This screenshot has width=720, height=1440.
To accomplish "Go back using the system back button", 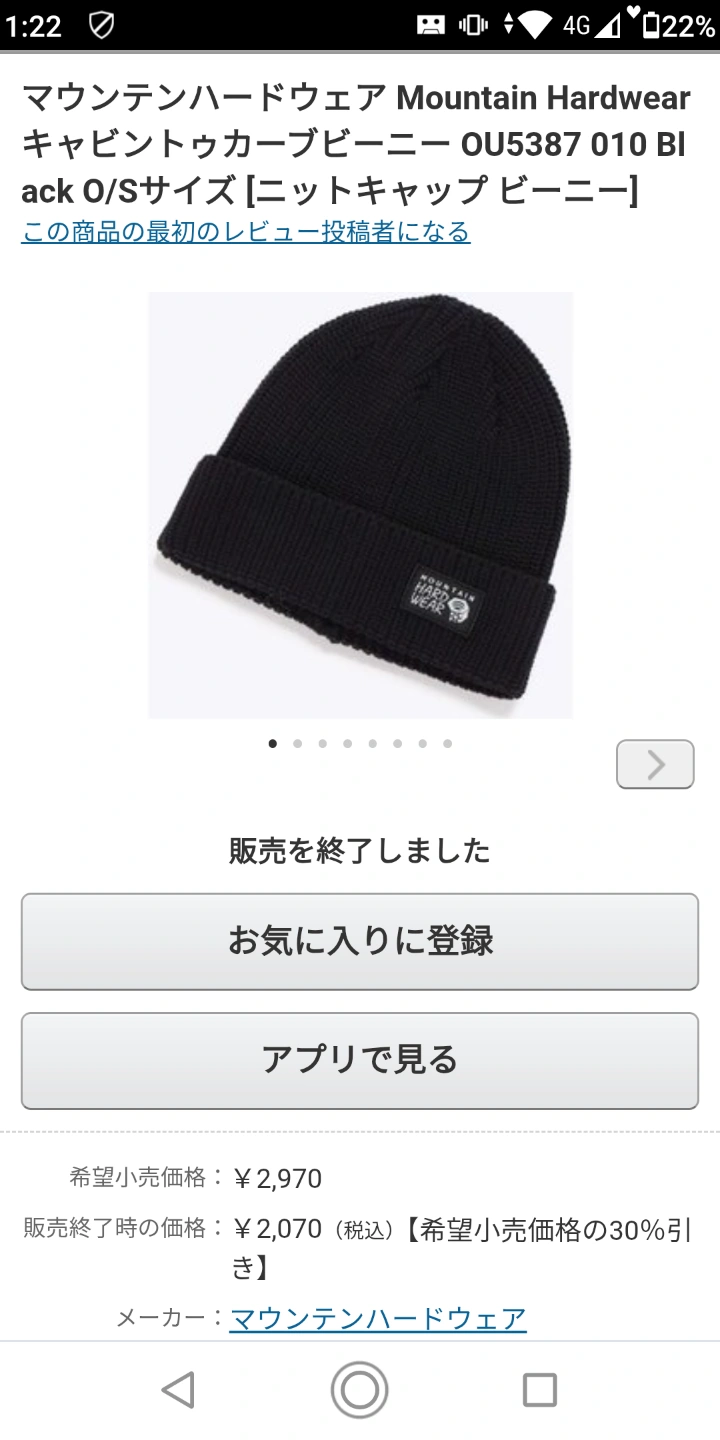I will (178, 1390).
